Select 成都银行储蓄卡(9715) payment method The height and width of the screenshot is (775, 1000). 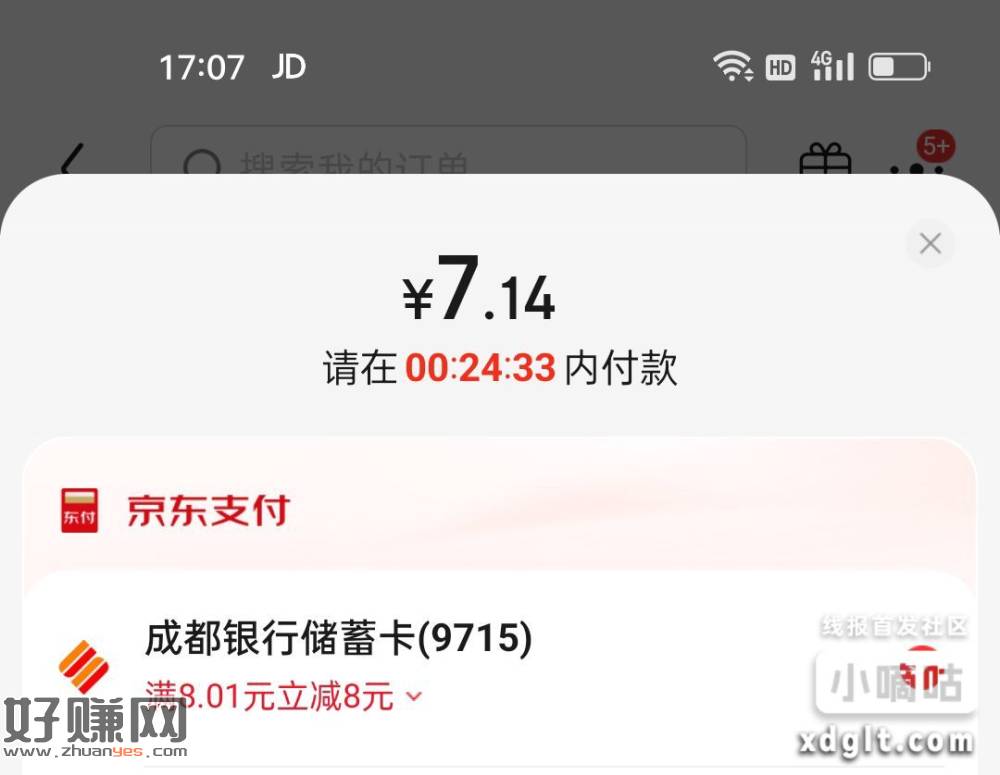point(338,639)
